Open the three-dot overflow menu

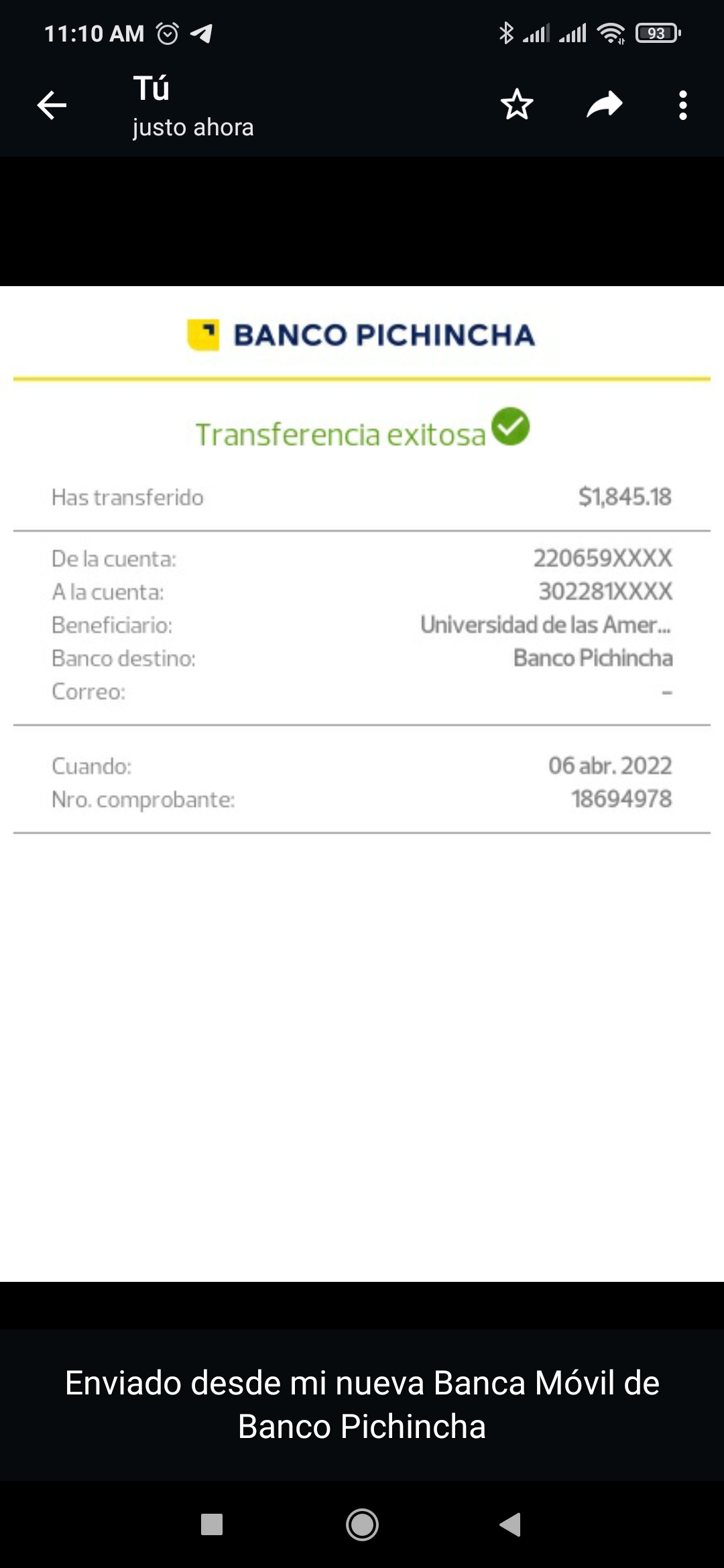[682, 105]
